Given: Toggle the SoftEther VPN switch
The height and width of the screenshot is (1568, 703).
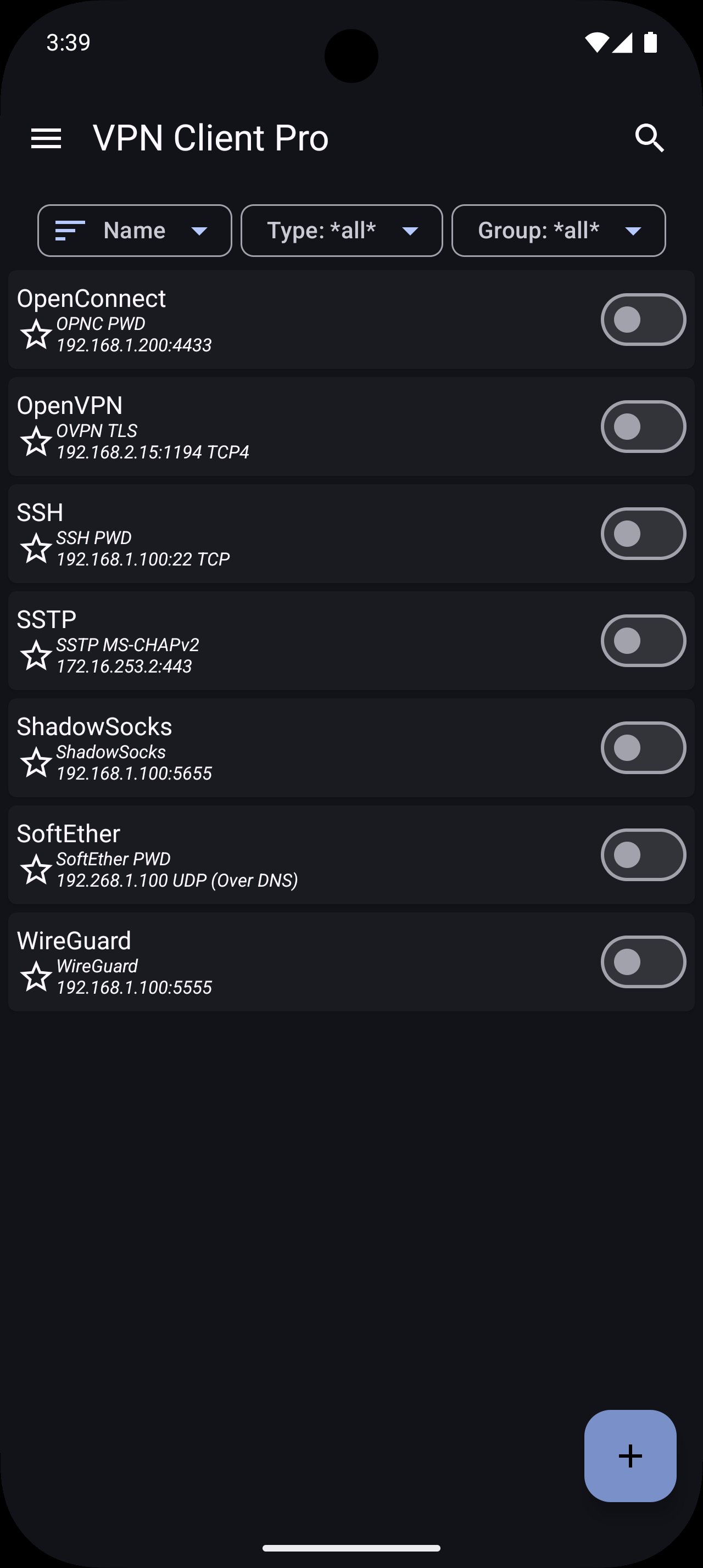Looking at the screenshot, I should (x=643, y=855).
